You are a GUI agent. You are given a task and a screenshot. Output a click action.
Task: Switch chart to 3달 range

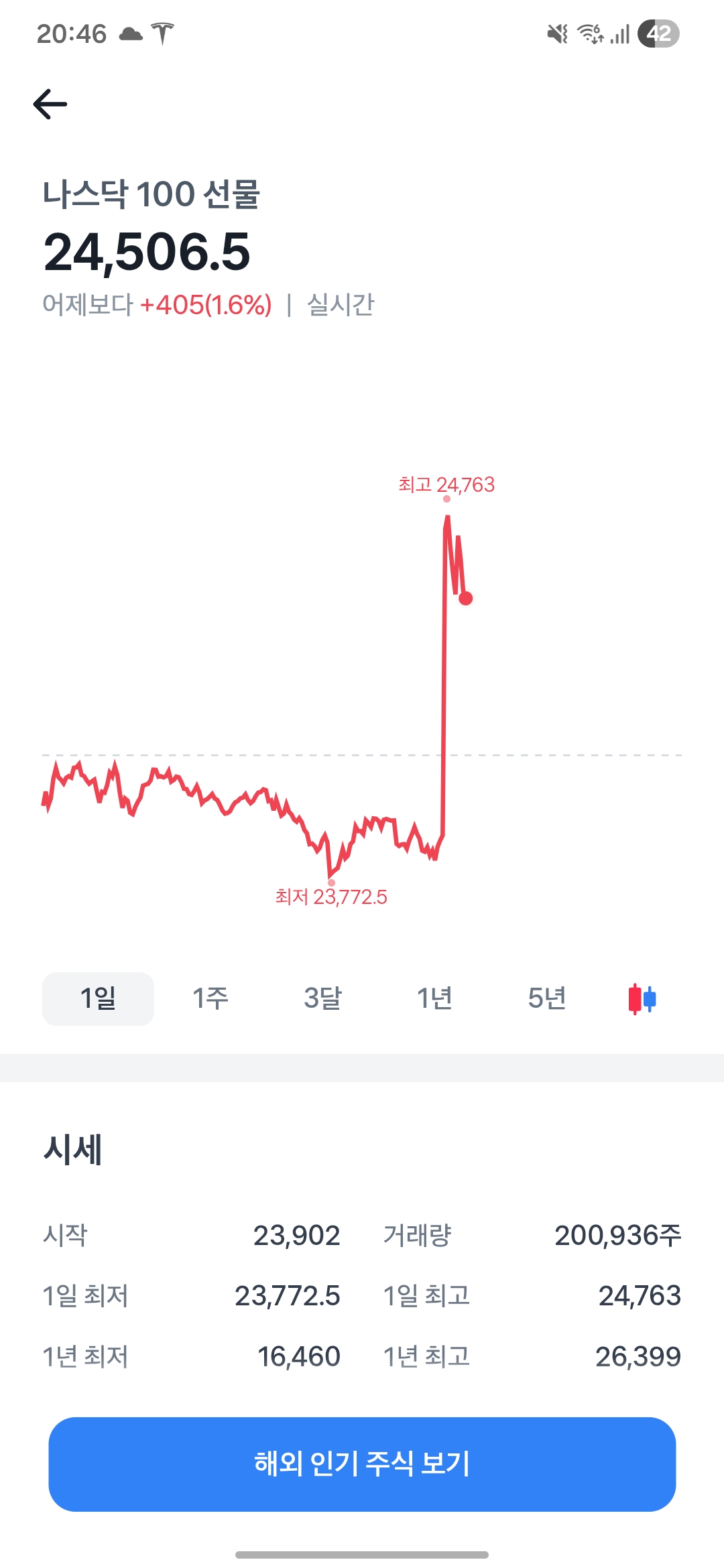[322, 998]
